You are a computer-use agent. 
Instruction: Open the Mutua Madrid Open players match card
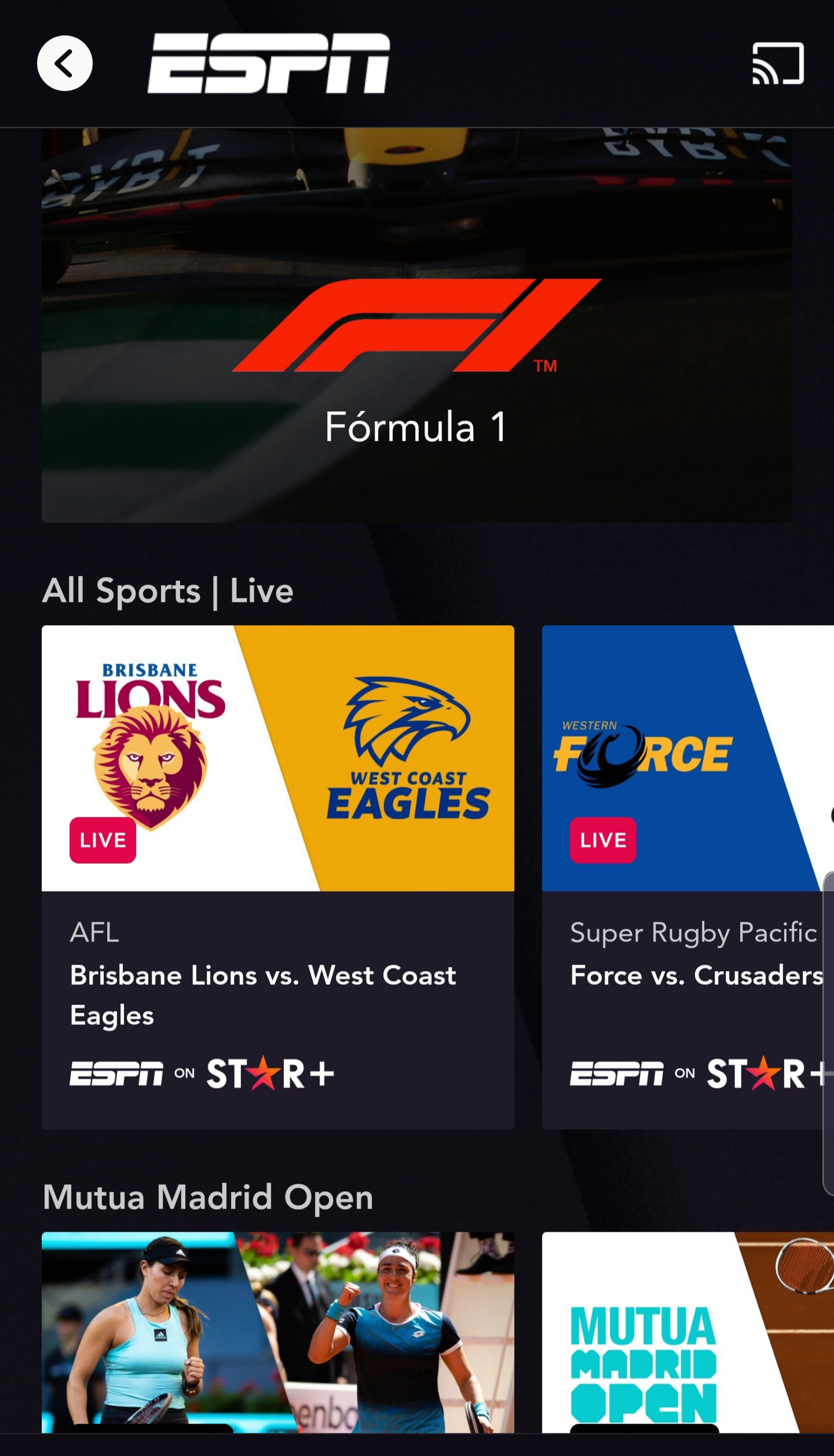tap(277, 1333)
